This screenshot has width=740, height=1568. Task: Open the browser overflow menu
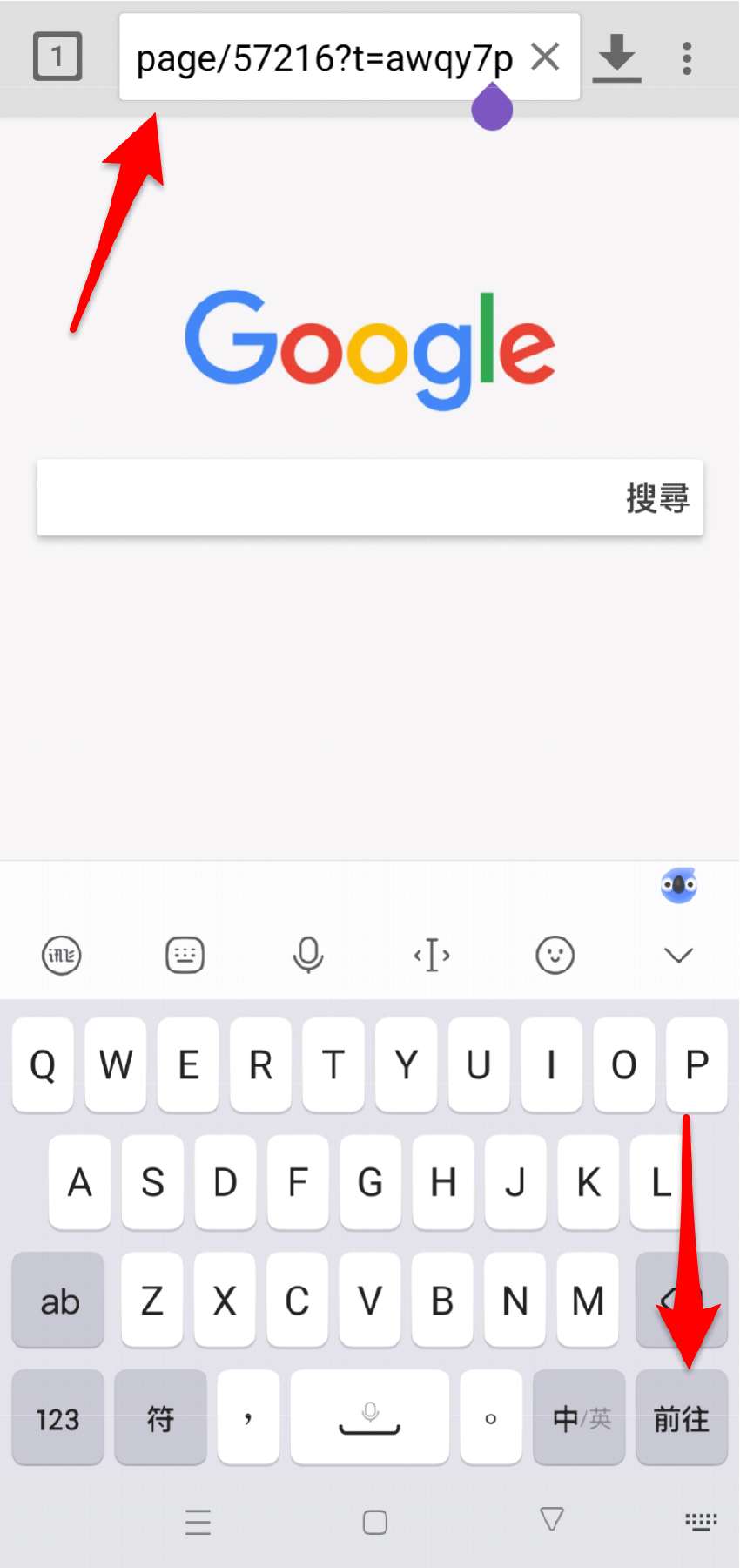coord(687,58)
